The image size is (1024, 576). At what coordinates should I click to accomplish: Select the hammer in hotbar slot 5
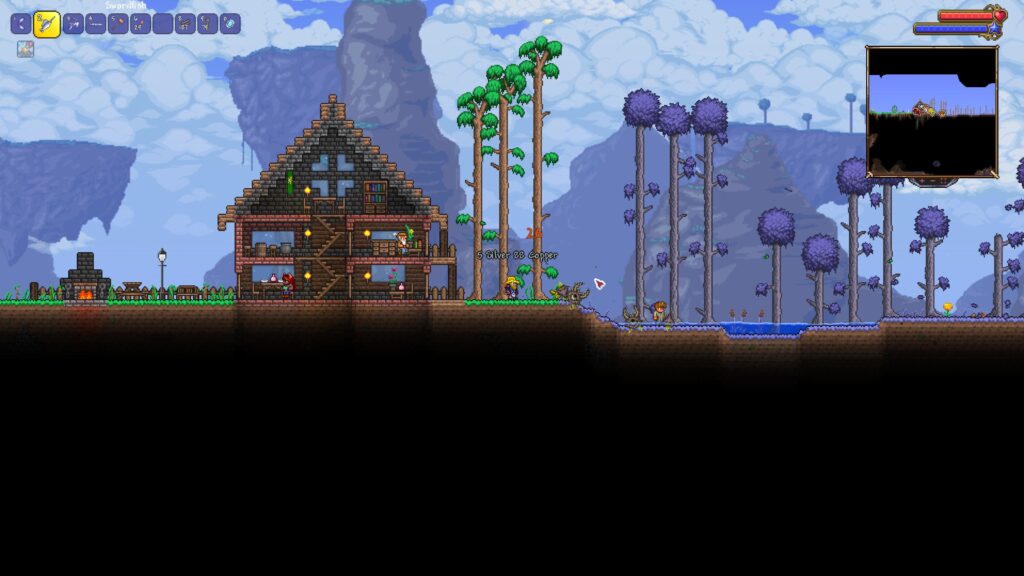118,23
